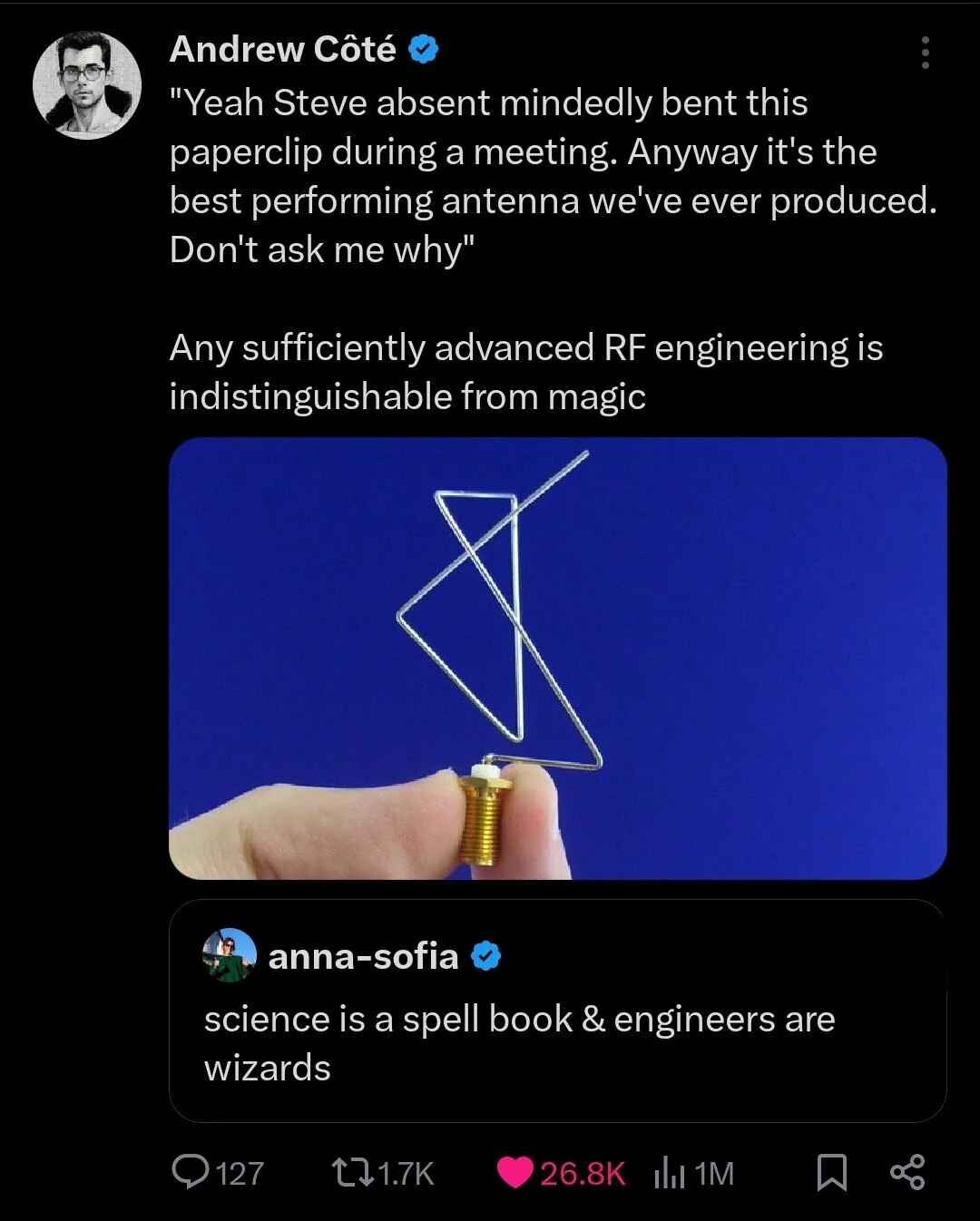View the paperclip antenna image
980x1221 pixels.
(x=557, y=658)
